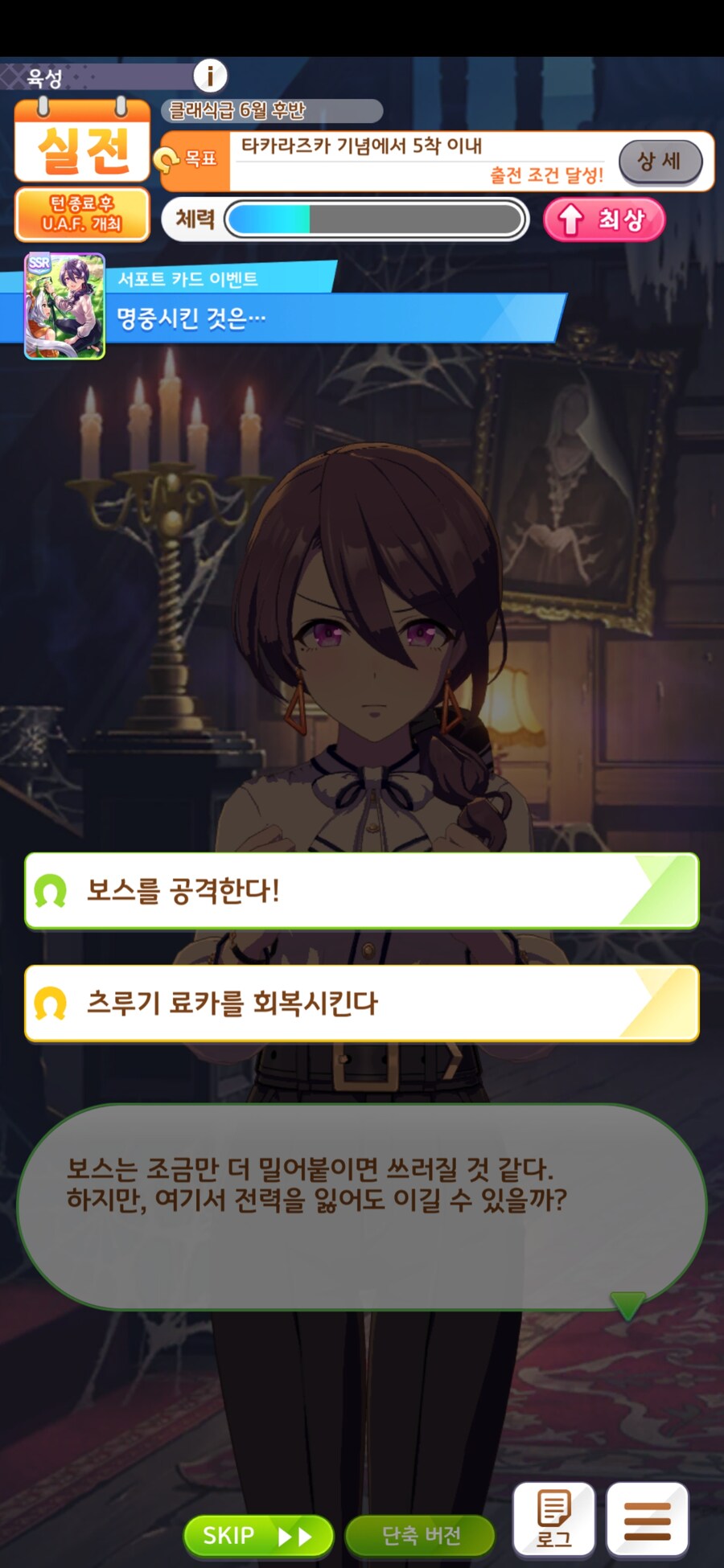
Task: Open the SSR support card thumbnail
Action: click(64, 306)
